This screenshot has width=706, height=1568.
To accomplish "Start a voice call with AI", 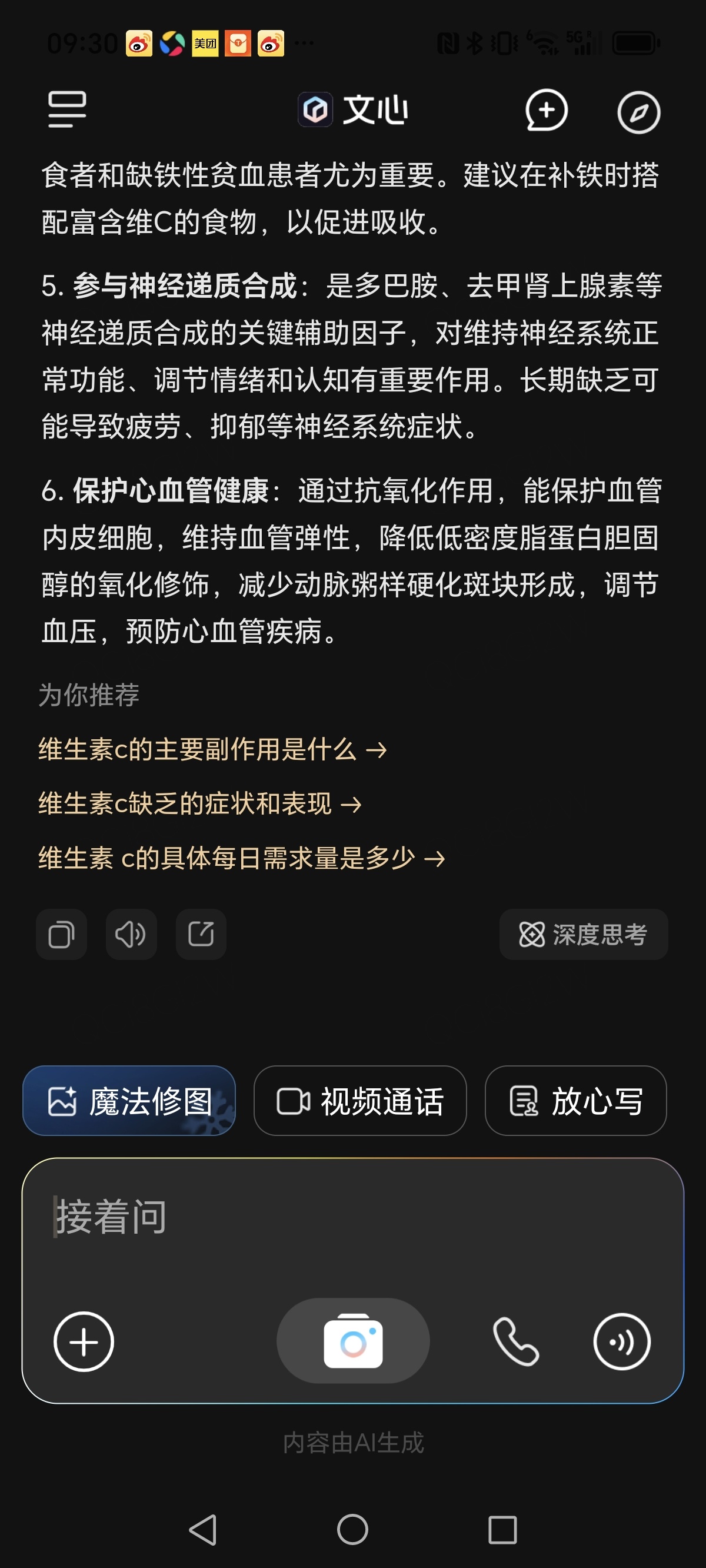I will tap(515, 1341).
